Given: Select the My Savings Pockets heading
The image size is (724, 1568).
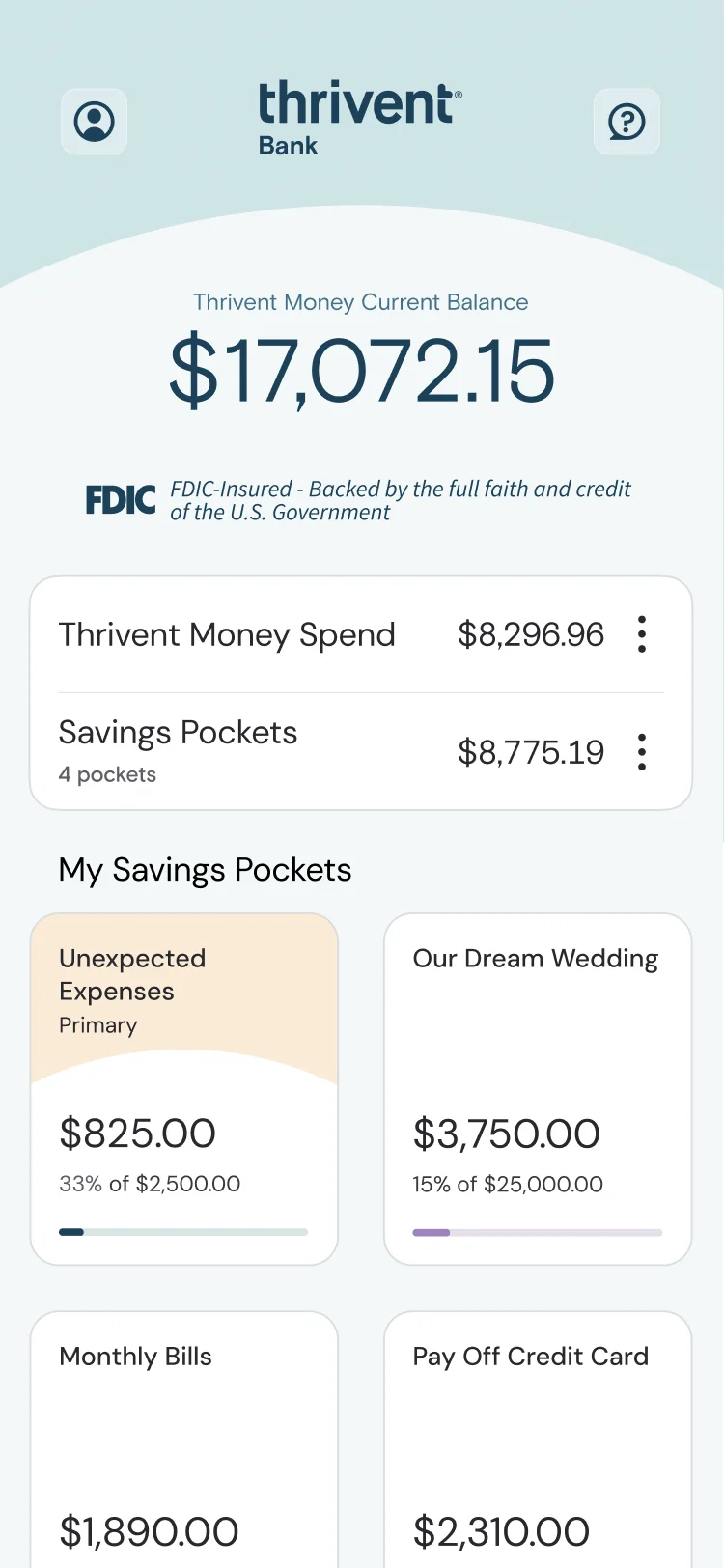Looking at the screenshot, I should coord(205,869).
